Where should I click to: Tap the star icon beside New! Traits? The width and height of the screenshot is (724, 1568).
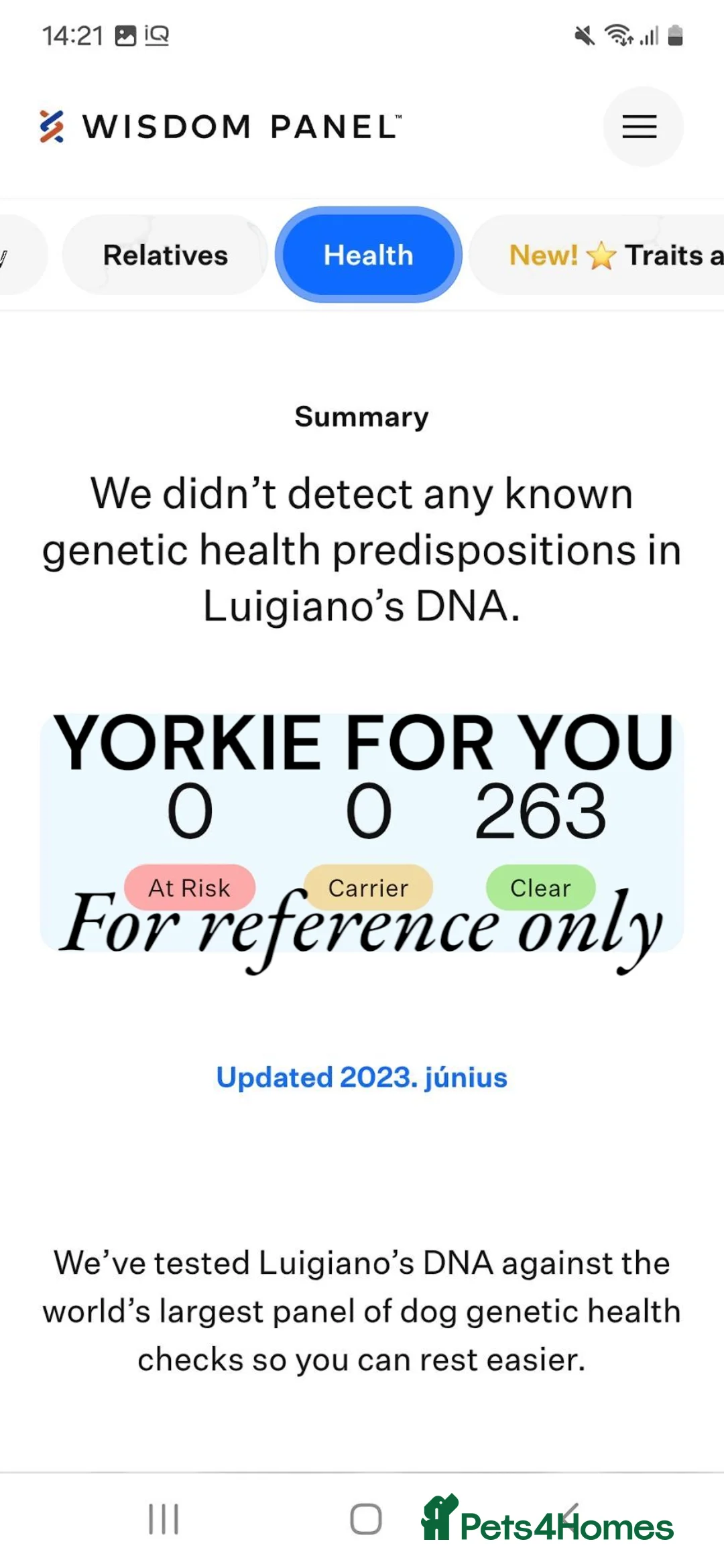coord(603,255)
